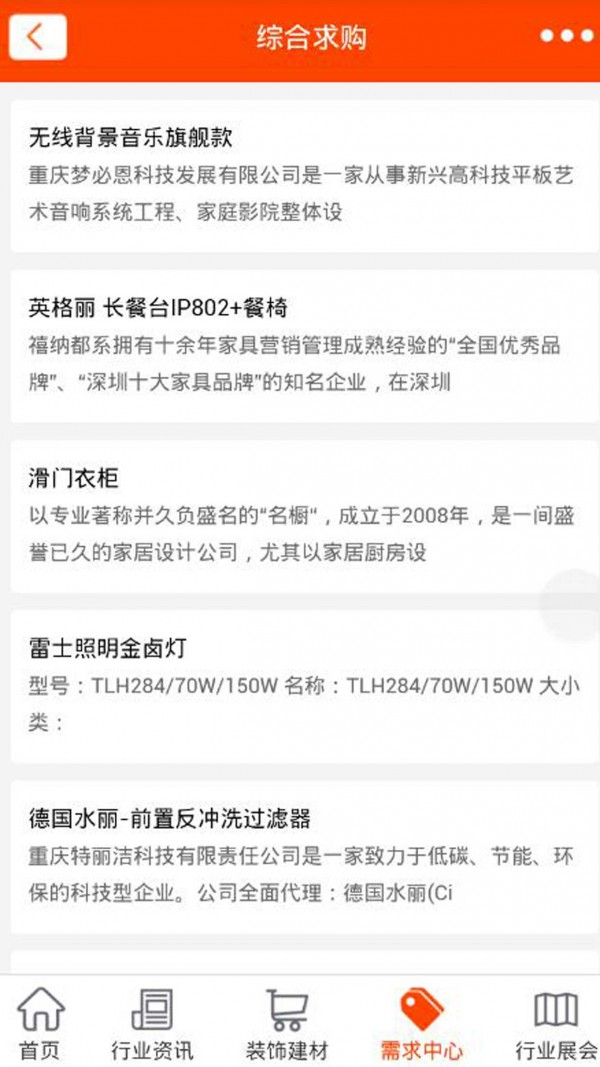The width and height of the screenshot is (600, 1067).
Task: Select the 需求中心 tab
Action: pyautogui.click(x=422, y=1023)
